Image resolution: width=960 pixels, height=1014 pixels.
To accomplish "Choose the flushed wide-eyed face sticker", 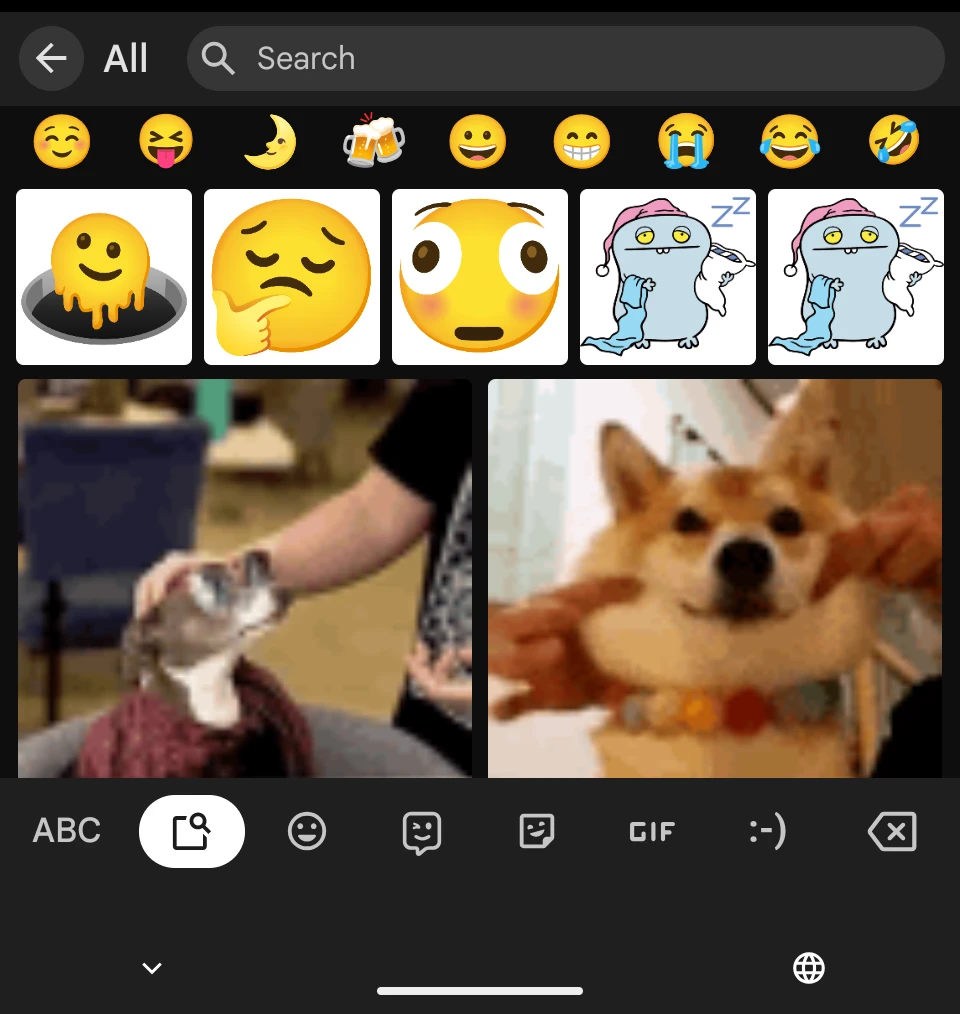I will (x=480, y=277).
